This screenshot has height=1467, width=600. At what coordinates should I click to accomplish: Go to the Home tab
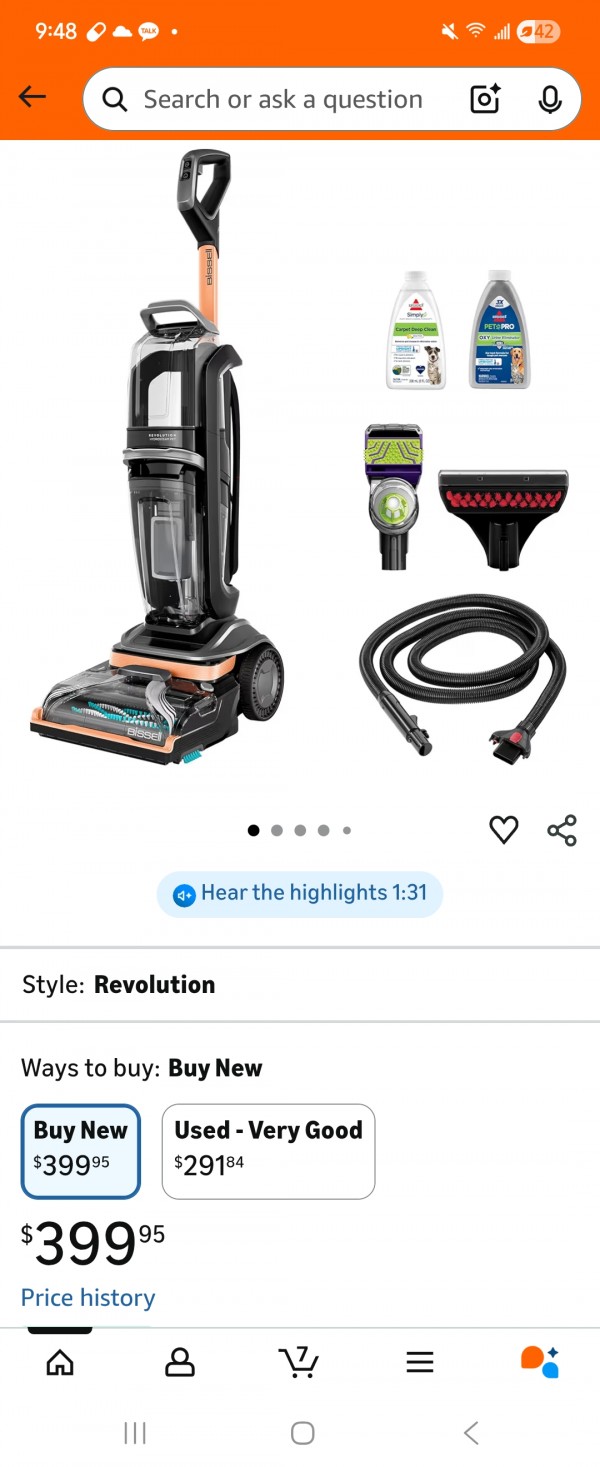pyautogui.click(x=60, y=1361)
